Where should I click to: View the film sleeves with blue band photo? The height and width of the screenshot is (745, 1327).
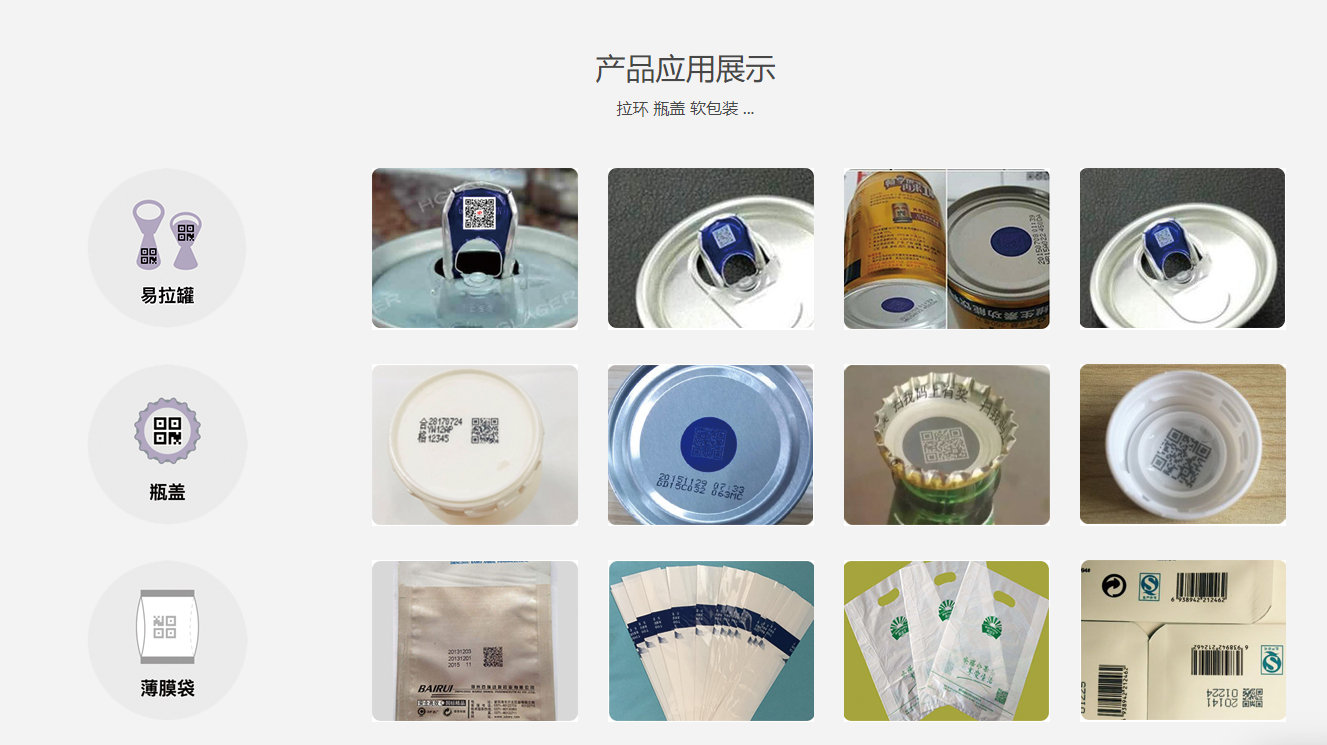(710, 640)
